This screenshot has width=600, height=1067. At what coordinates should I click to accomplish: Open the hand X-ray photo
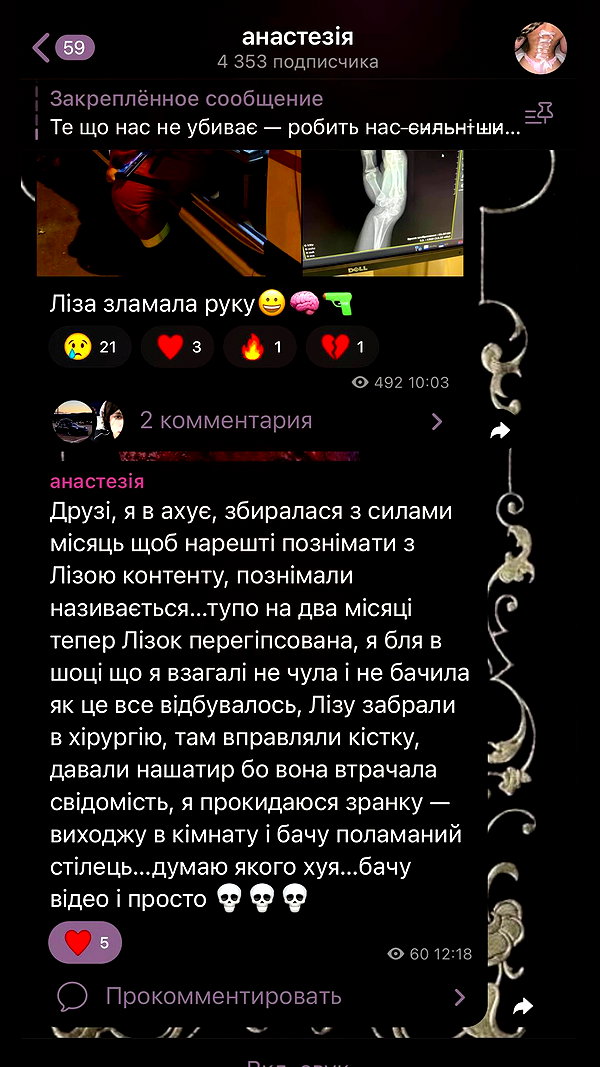[383, 213]
